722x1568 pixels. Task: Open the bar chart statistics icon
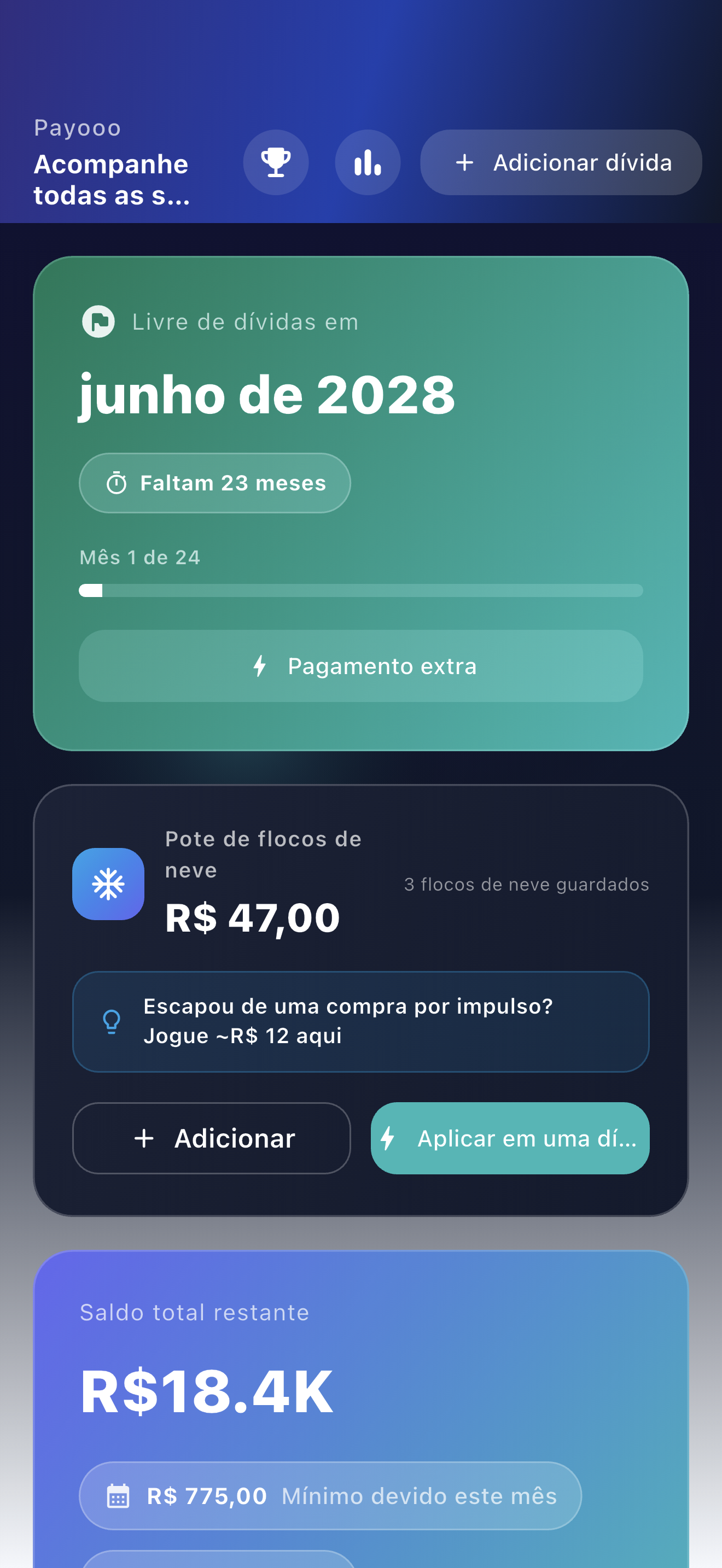point(368,162)
